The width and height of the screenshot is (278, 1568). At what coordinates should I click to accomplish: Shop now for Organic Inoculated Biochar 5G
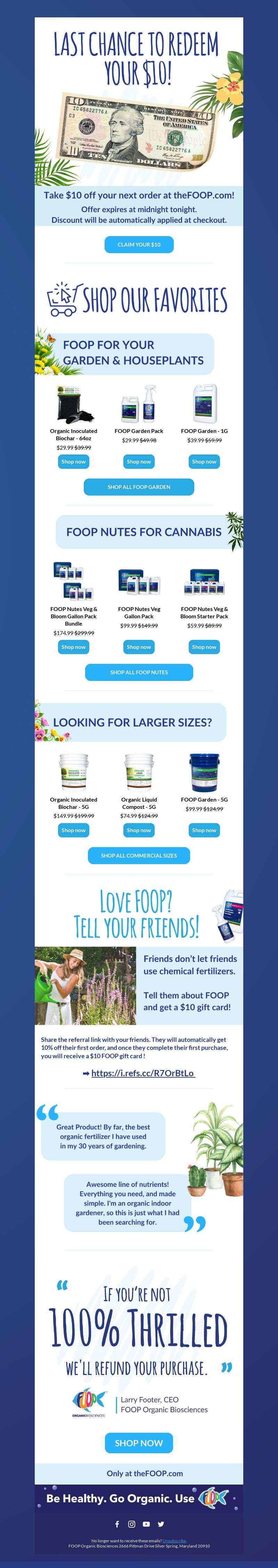coord(74,830)
